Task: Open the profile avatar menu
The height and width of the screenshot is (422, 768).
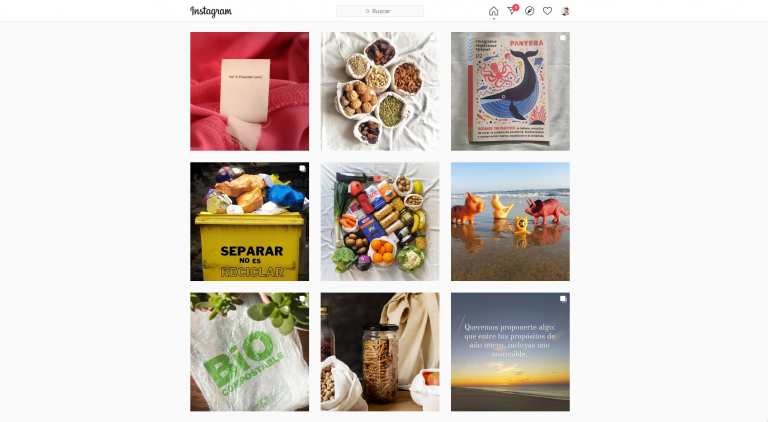Action: pyautogui.click(x=565, y=11)
